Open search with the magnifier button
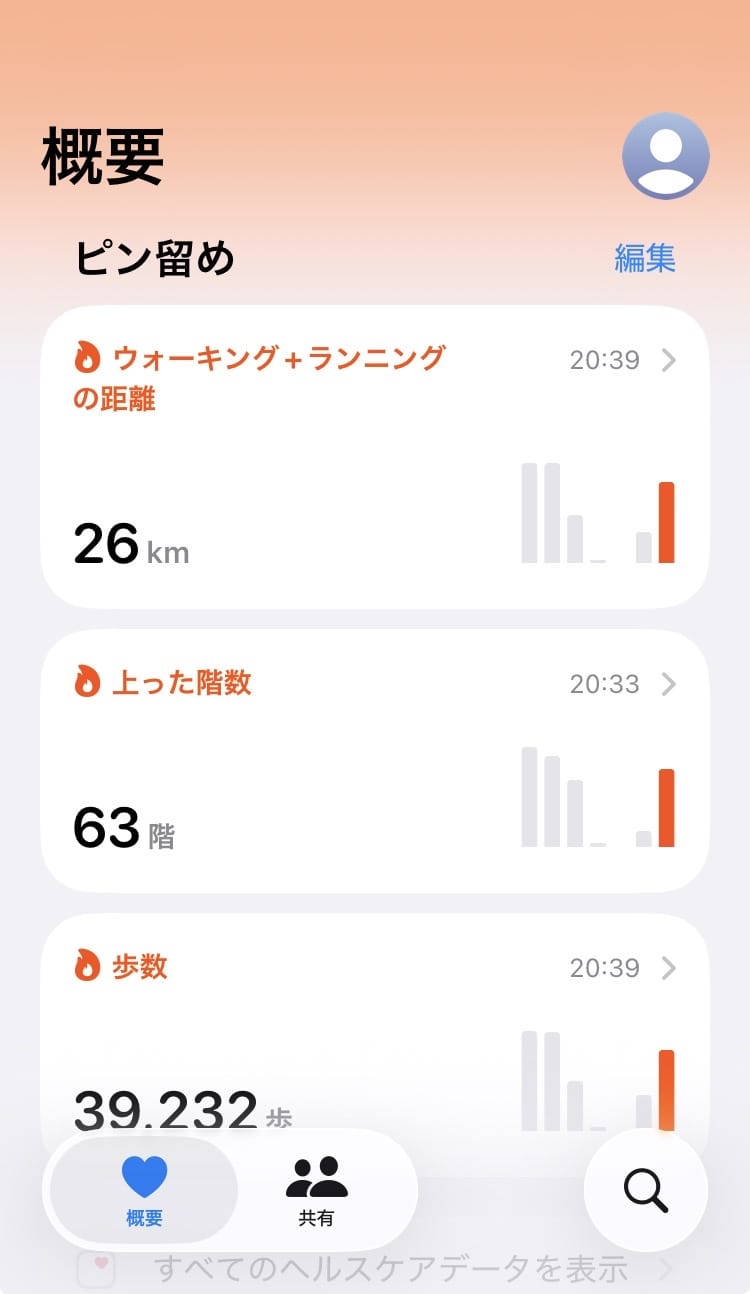 coord(645,1190)
